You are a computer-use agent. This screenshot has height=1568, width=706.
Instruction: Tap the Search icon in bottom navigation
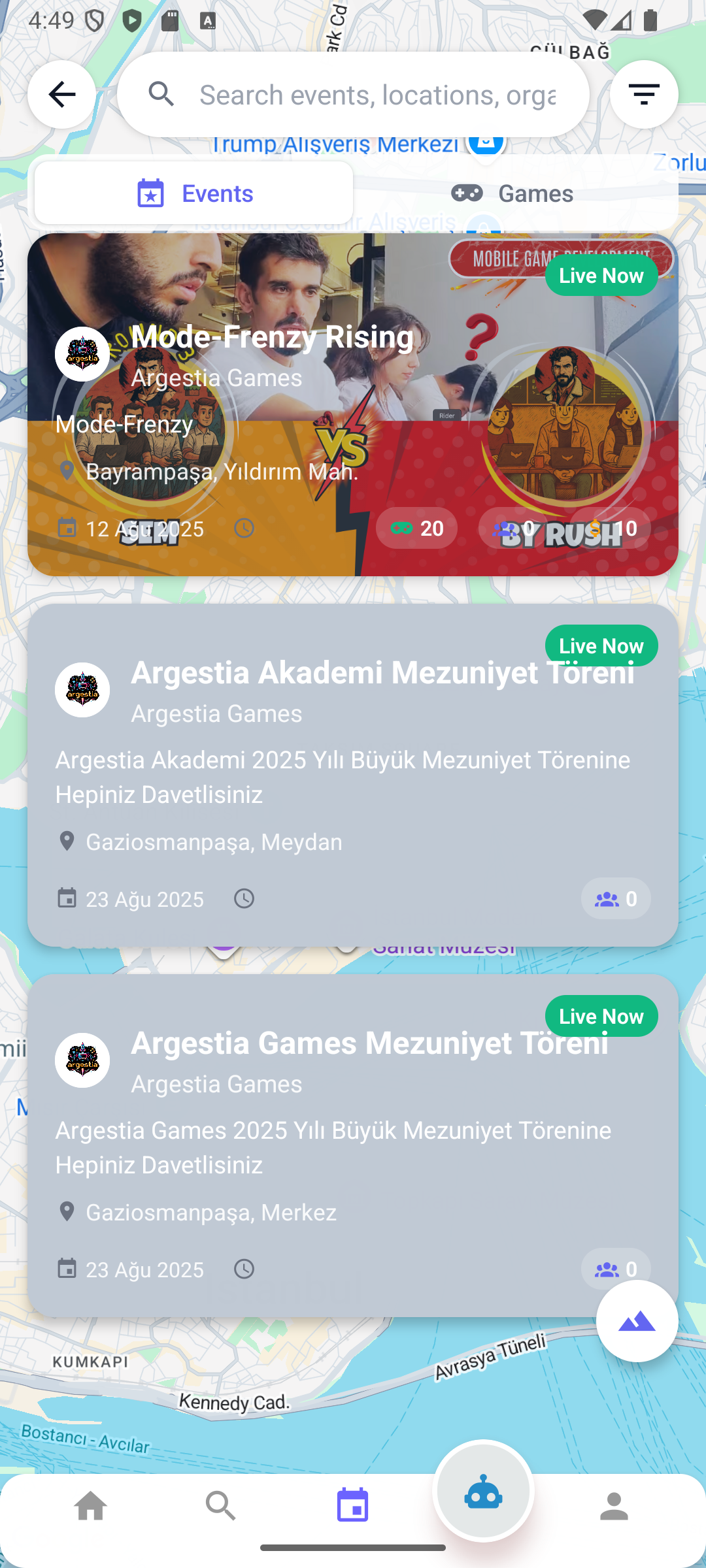[x=222, y=1506]
